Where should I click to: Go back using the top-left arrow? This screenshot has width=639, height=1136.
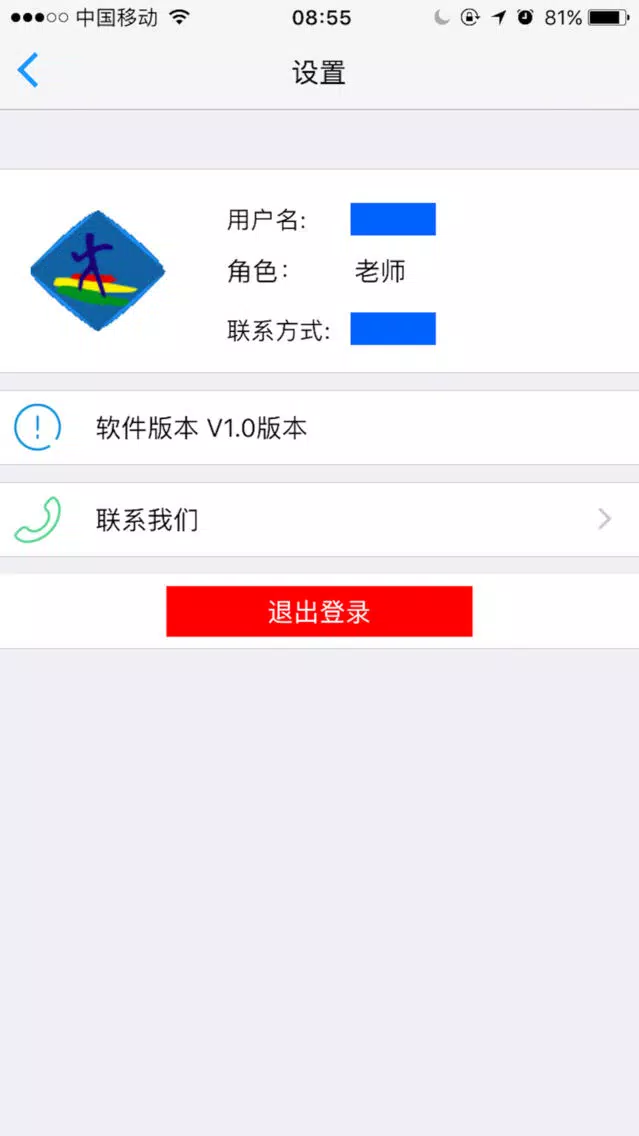[x=28, y=71]
